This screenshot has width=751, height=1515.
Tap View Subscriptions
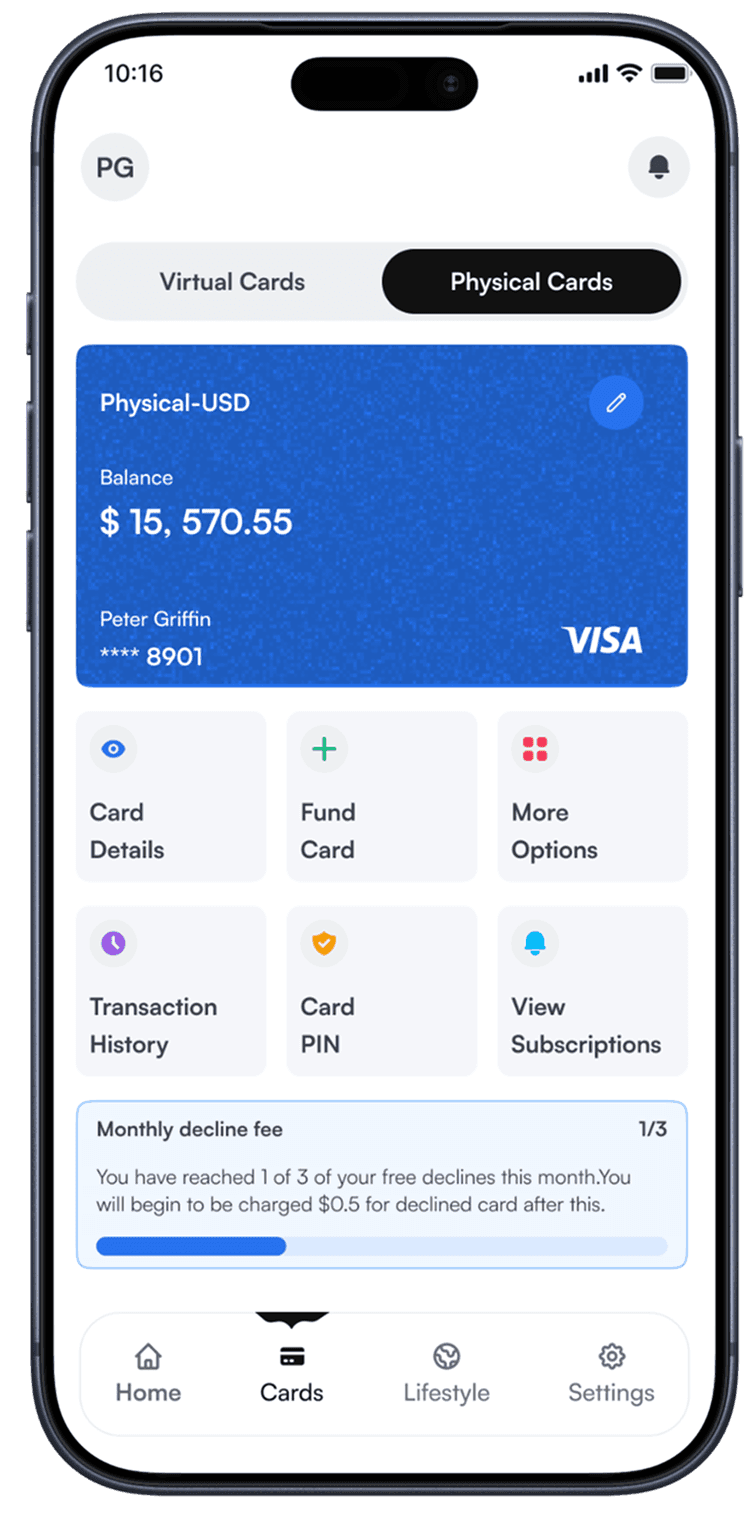click(592, 991)
